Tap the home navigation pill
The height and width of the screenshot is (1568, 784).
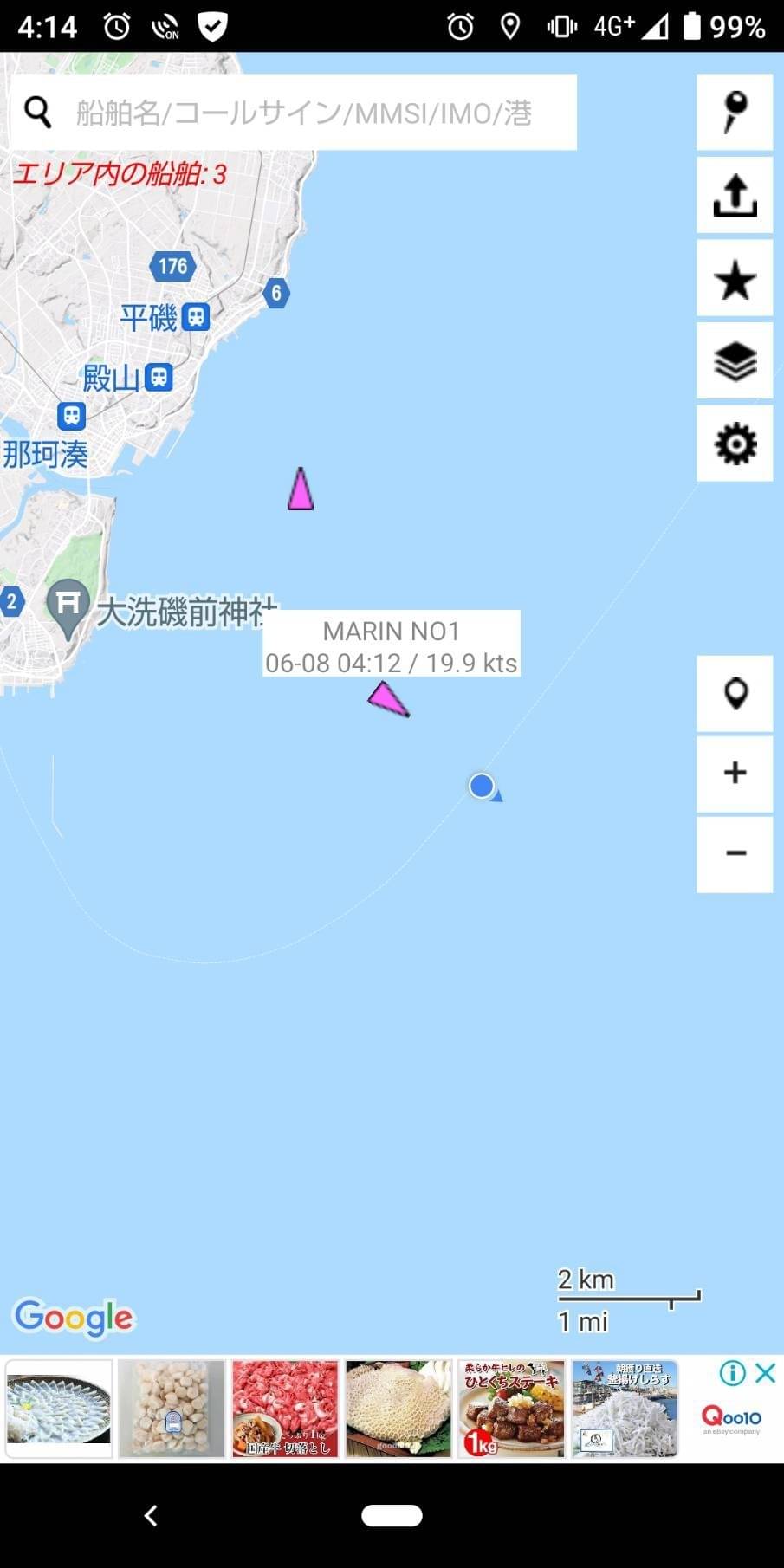tap(392, 1515)
